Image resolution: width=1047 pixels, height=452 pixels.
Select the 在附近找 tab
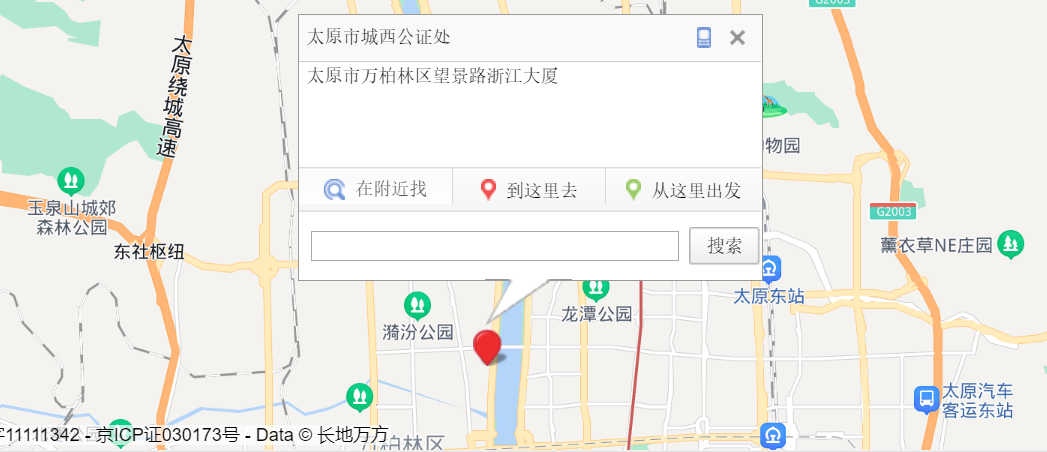click(x=376, y=189)
